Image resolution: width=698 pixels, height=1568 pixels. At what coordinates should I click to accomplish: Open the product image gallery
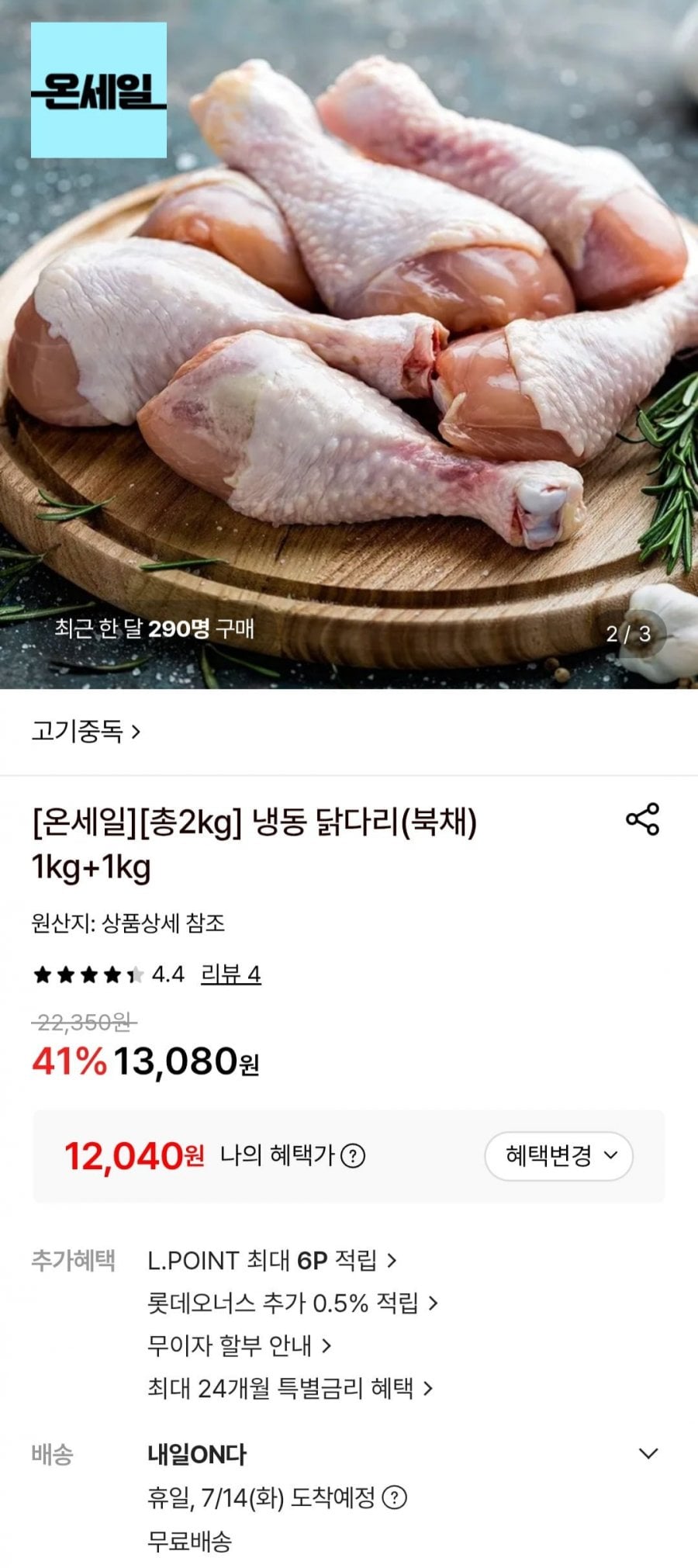(349, 344)
